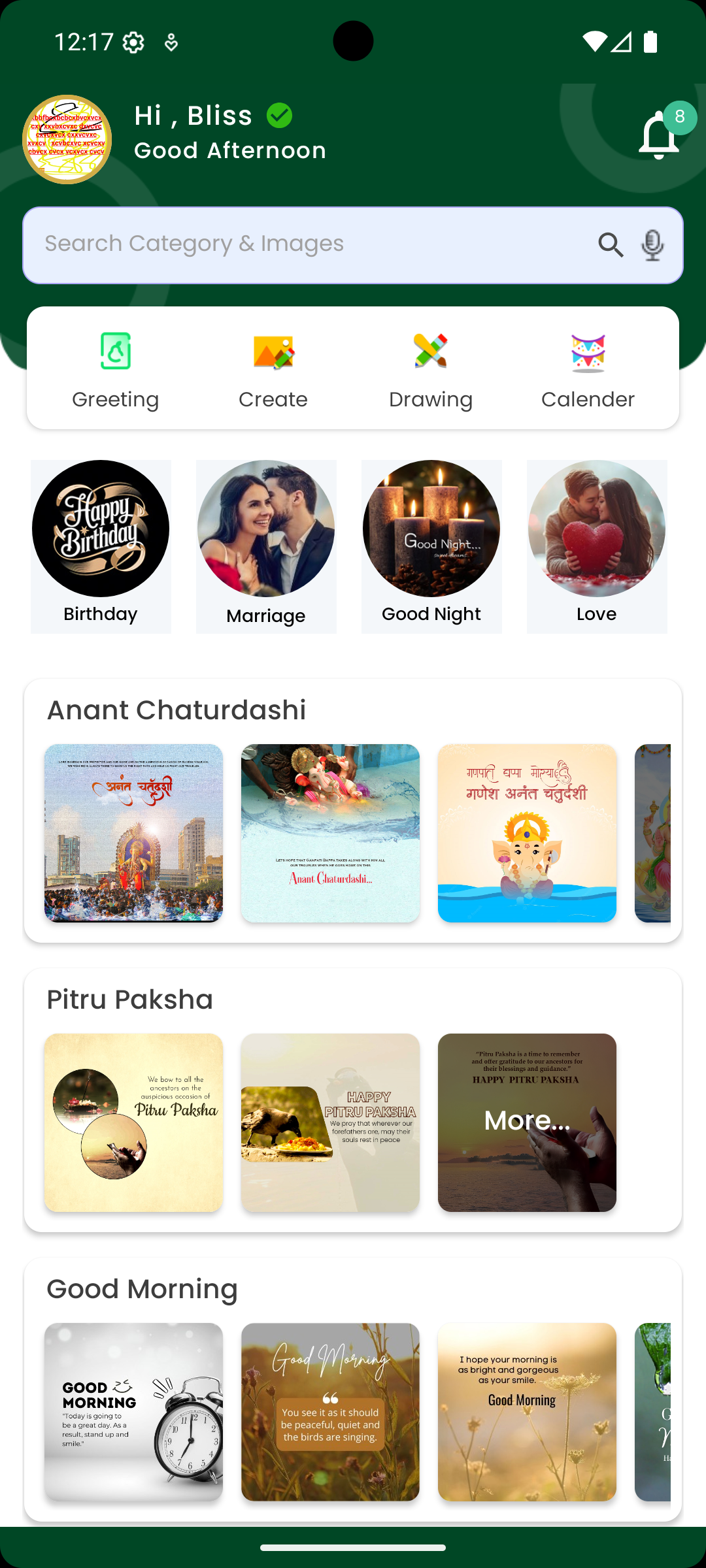Open the bright and gorgeous smile card
Screen dimensions: 706x1568
tap(527, 1412)
